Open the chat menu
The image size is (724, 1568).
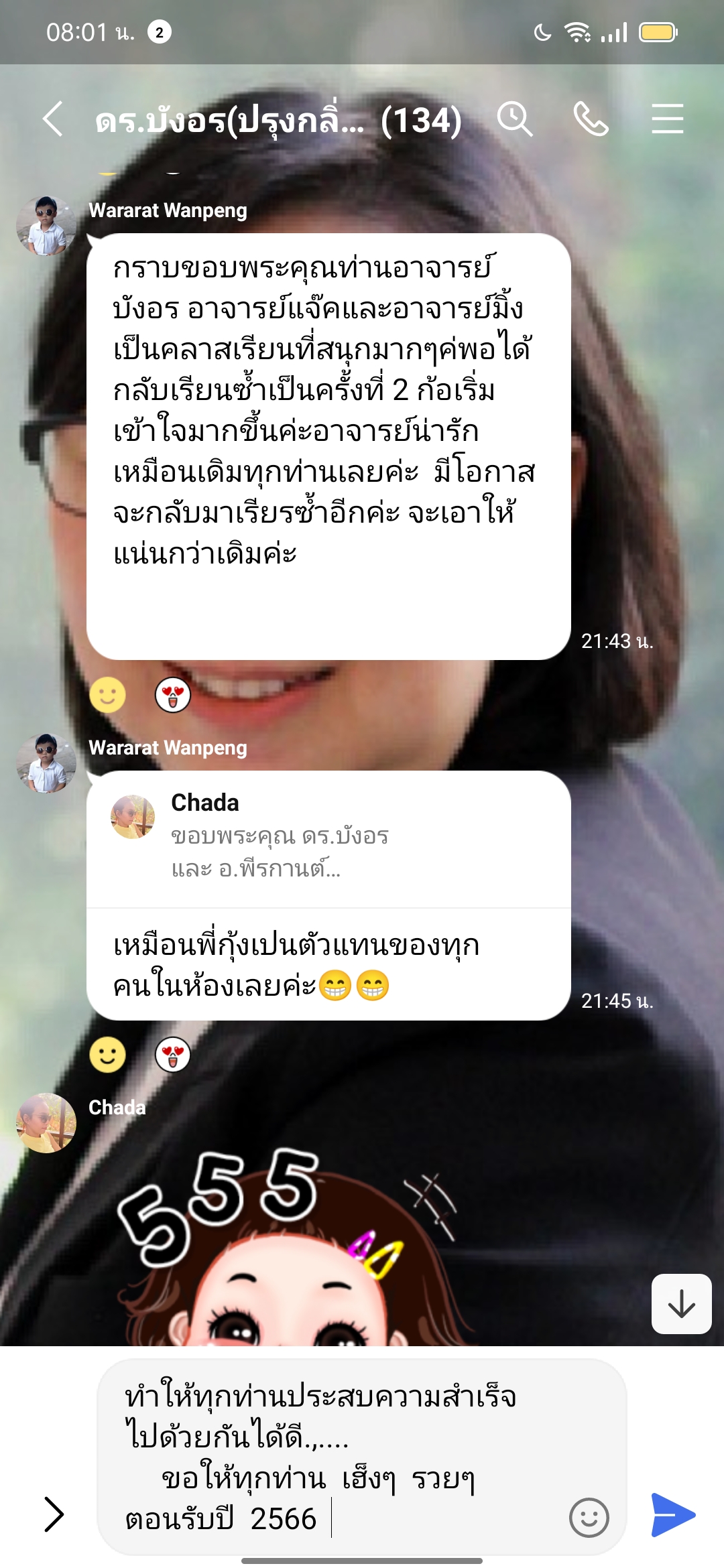[667, 119]
